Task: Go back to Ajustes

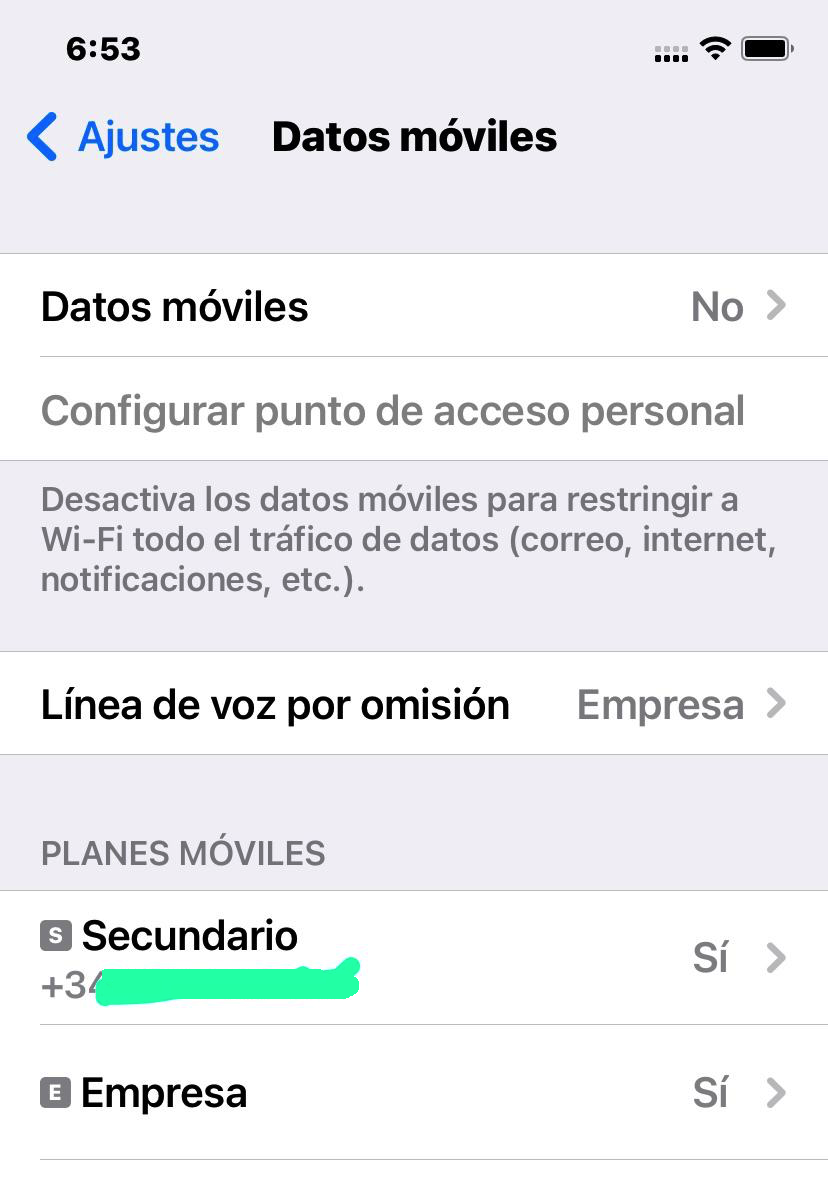Action: 123,137
